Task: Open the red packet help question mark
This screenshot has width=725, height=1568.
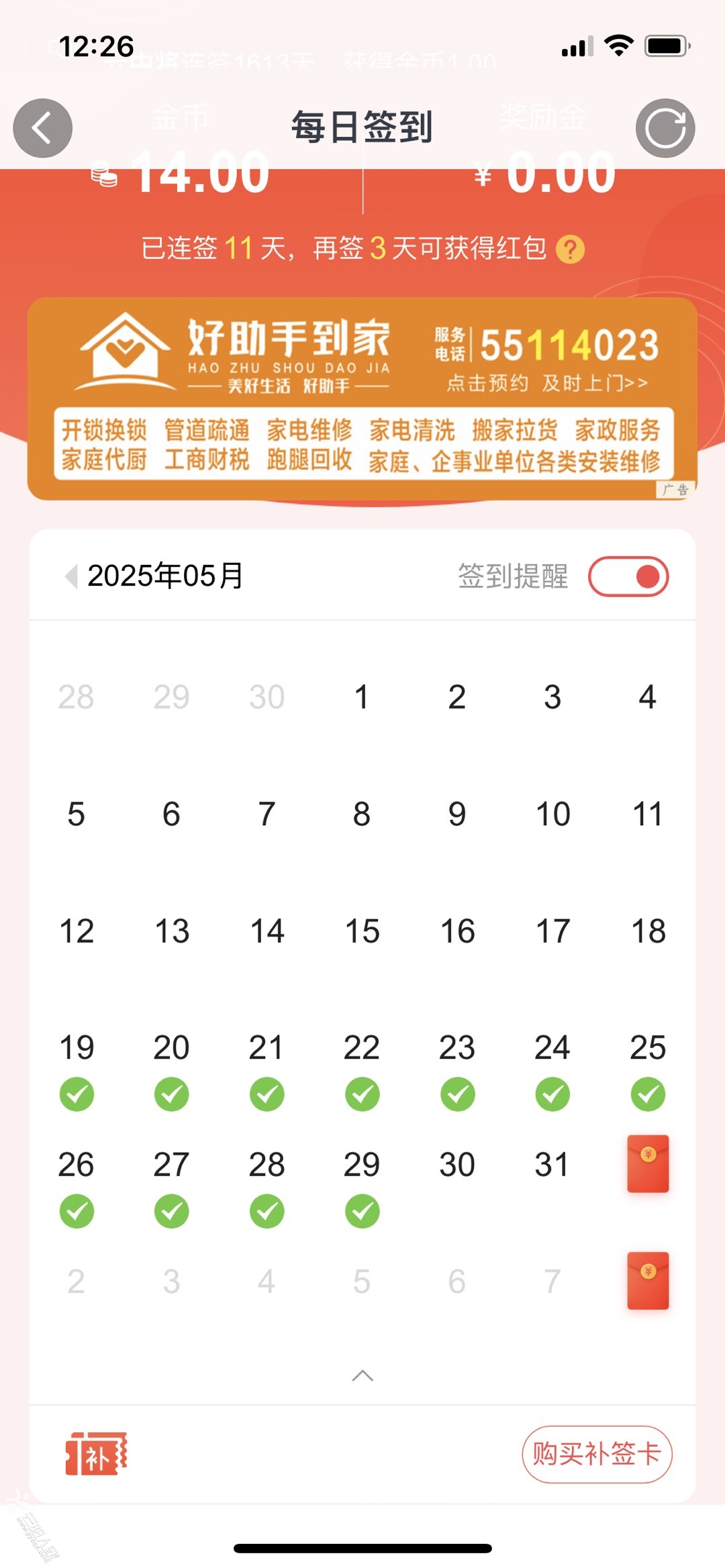Action: (570, 250)
